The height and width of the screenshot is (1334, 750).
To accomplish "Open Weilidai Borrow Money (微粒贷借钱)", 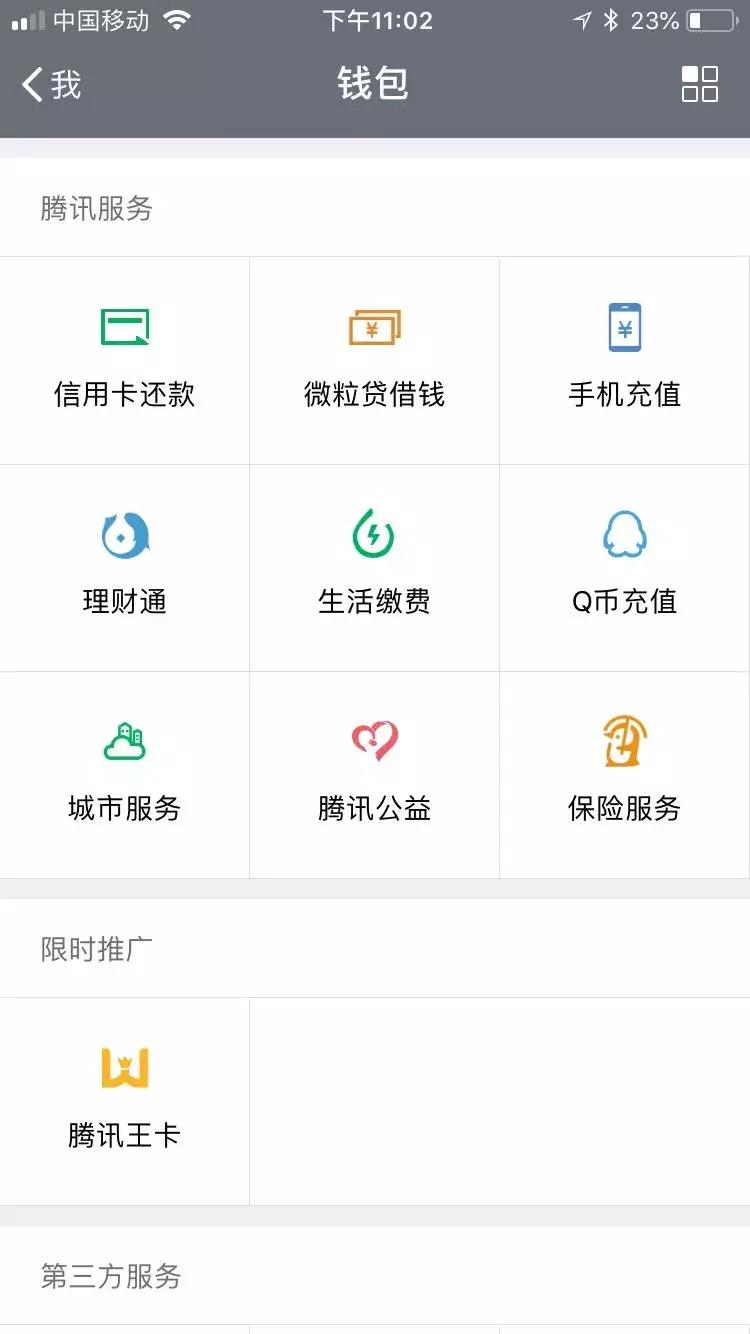I will 374,360.
